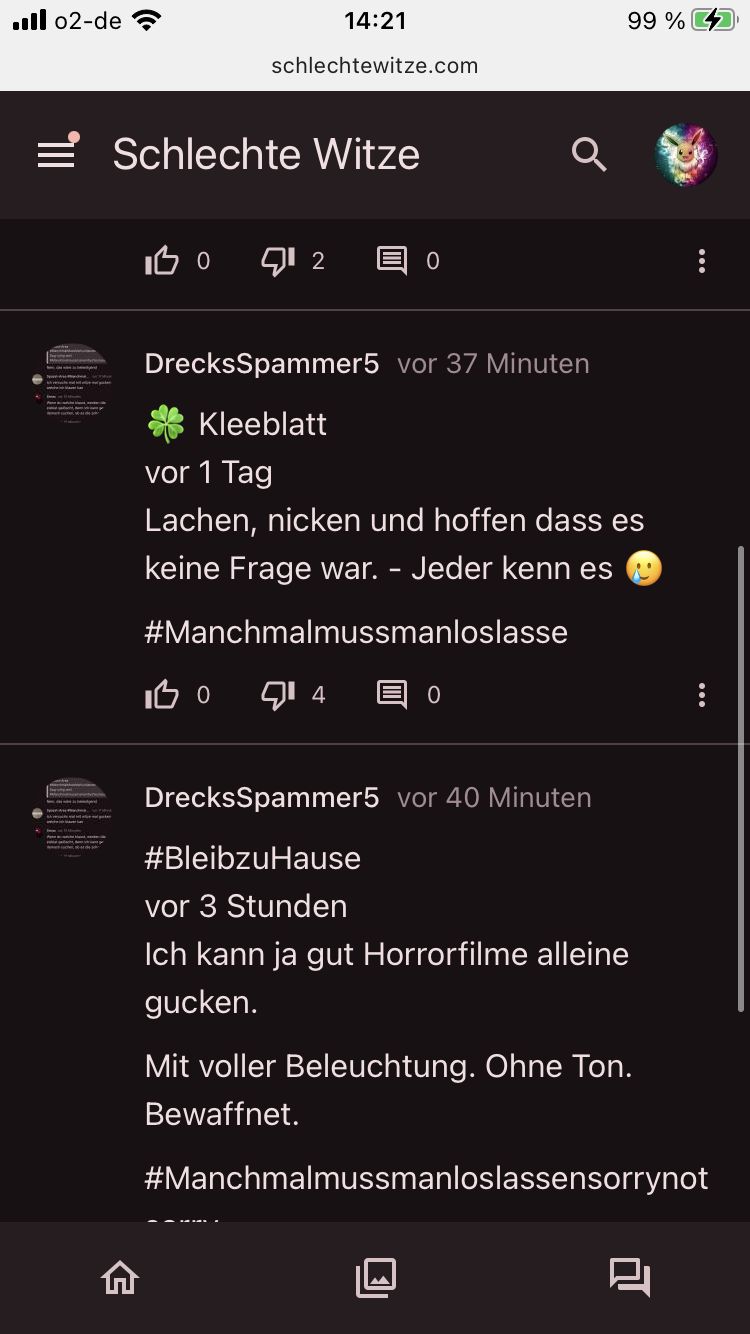Viewport: 750px width, 1334px height.
Task: Open the #Manchmalmussmanloslasse hashtag
Action: [x=356, y=632]
